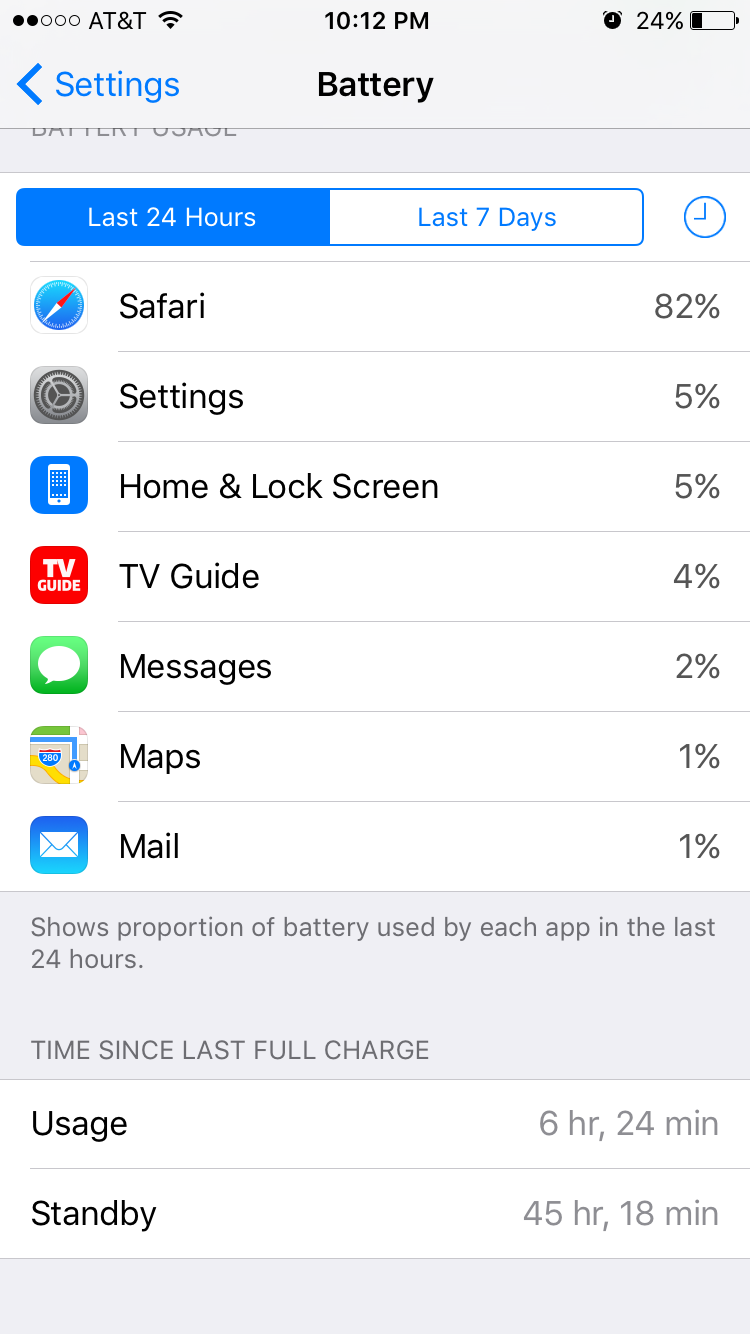Tap the Safari battery usage row

click(375, 306)
